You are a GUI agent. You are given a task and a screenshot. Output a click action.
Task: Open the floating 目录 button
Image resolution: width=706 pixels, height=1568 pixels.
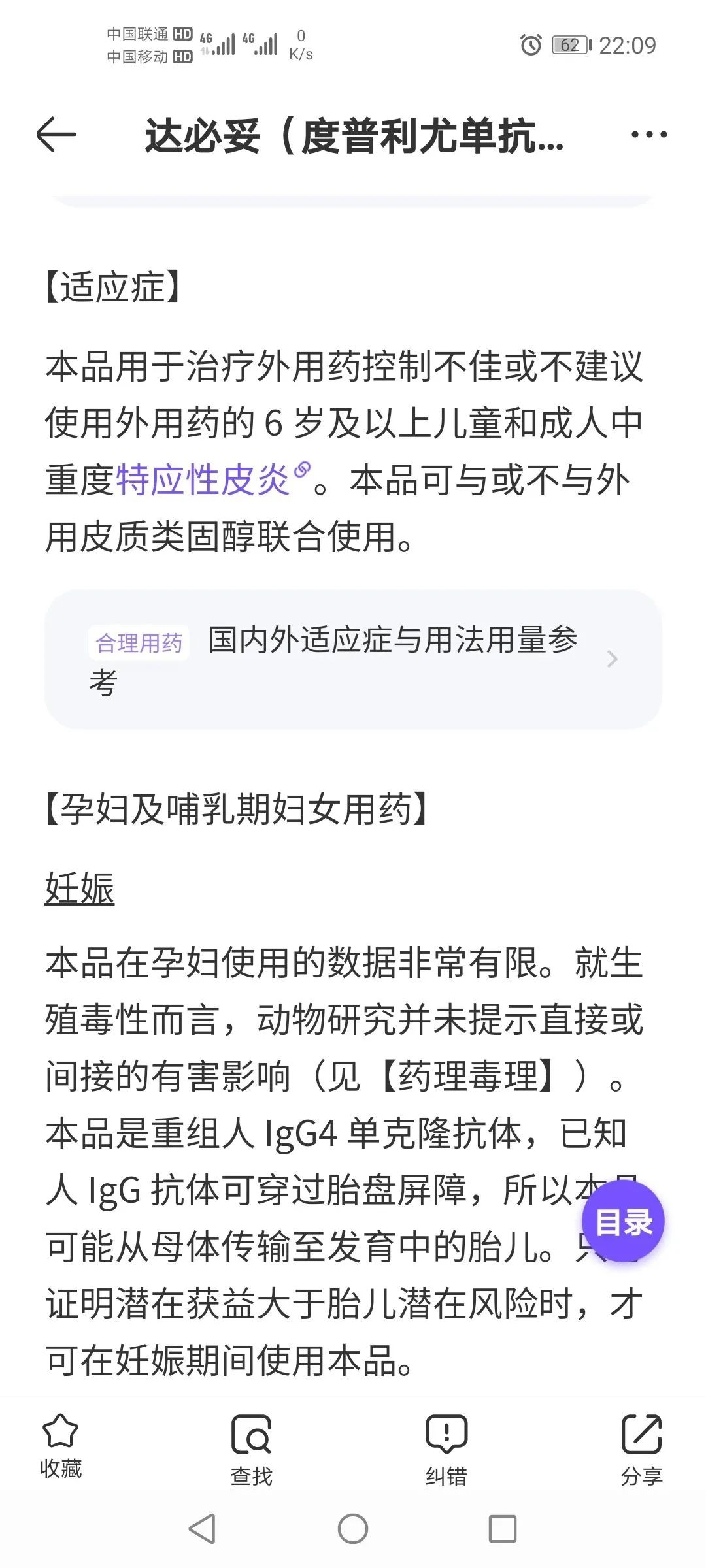coord(623,1221)
